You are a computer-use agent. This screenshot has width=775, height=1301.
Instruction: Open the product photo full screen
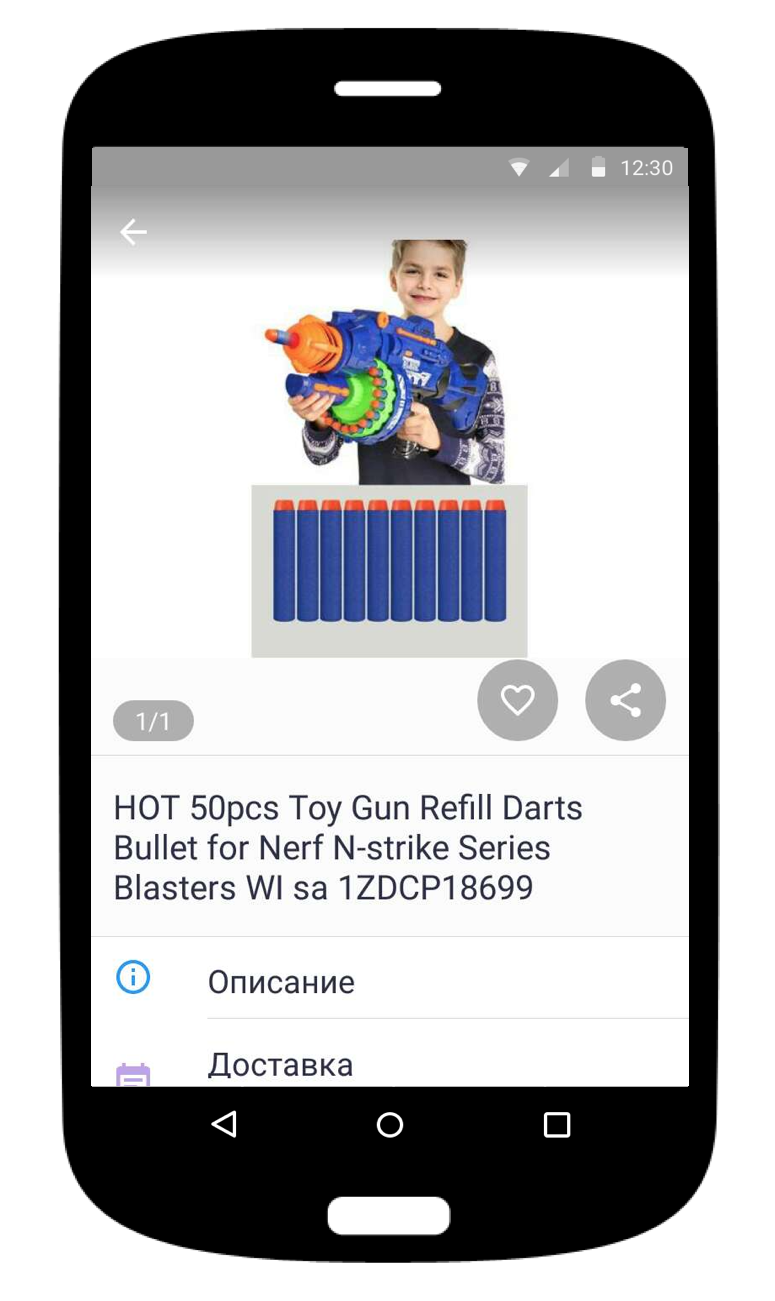(389, 448)
